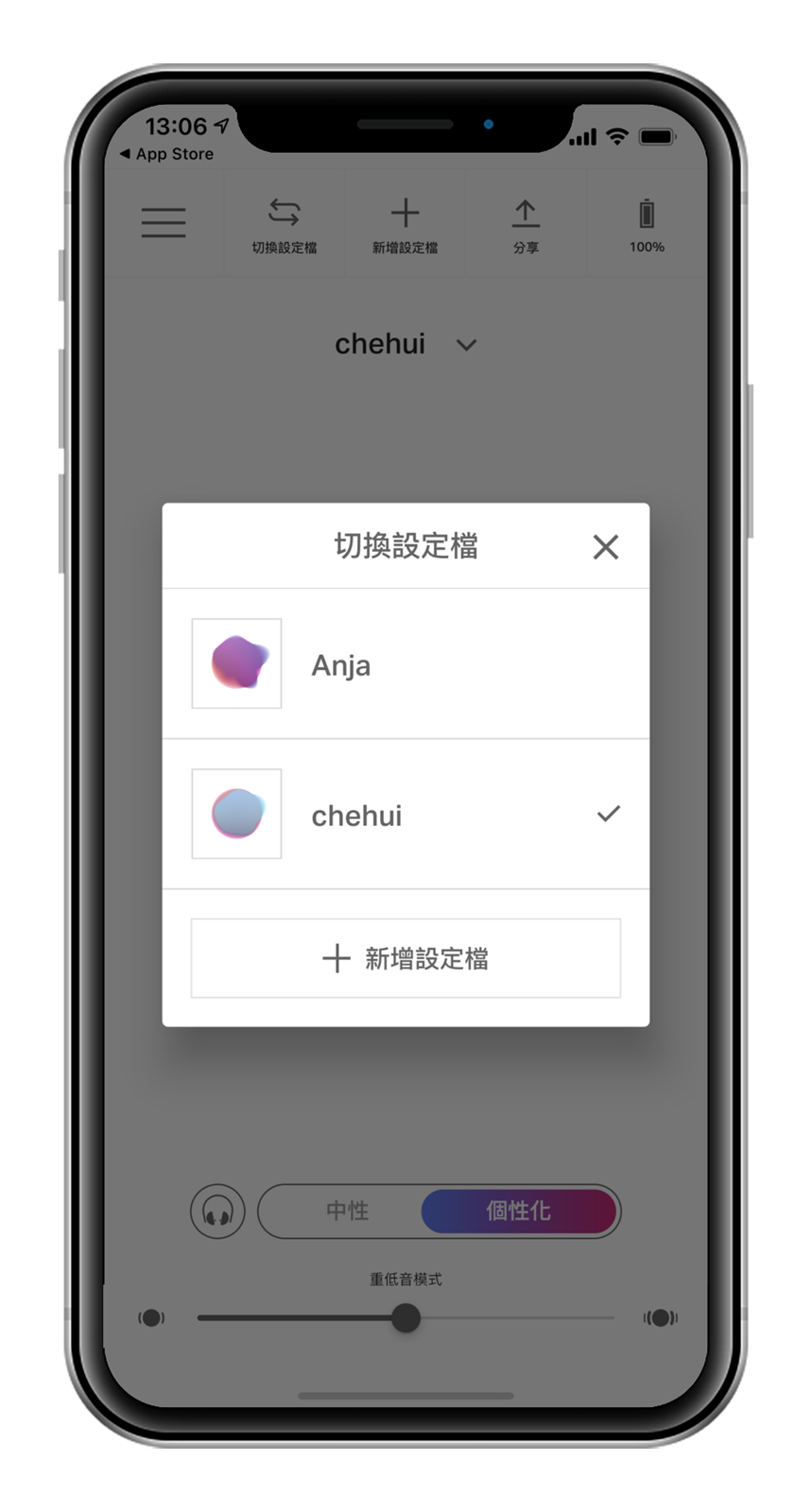Tap the 新增設定檔 button in the dialog

point(406,958)
